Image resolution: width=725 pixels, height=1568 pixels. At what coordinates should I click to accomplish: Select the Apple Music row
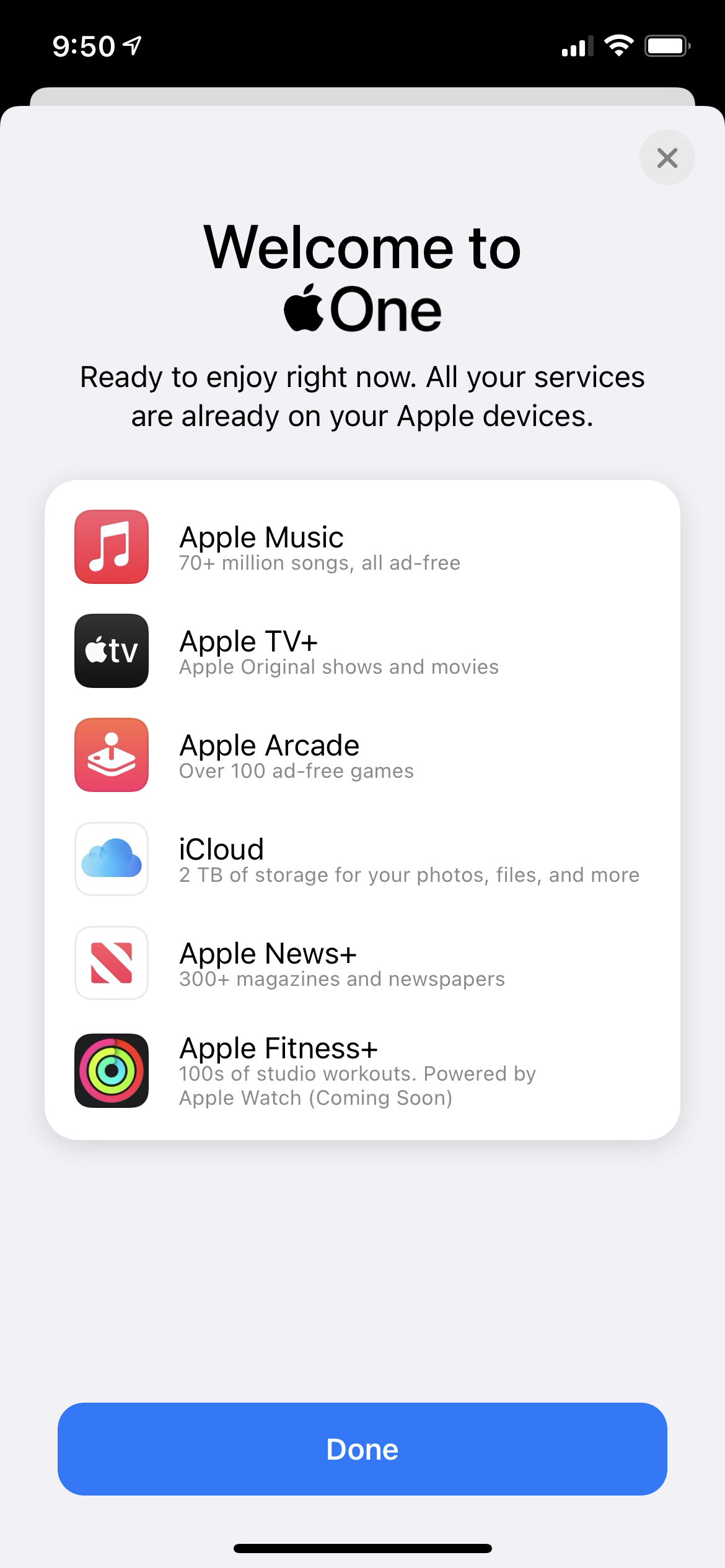[x=362, y=547]
